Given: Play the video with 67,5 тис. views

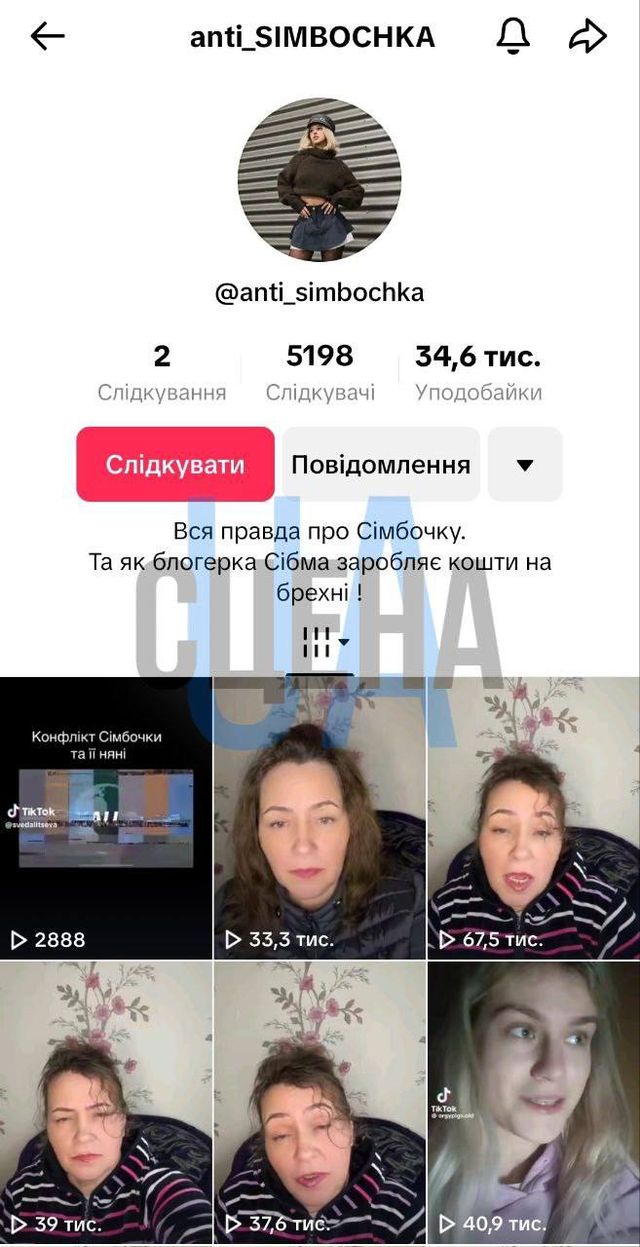Looking at the screenshot, I should [x=534, y=818].
